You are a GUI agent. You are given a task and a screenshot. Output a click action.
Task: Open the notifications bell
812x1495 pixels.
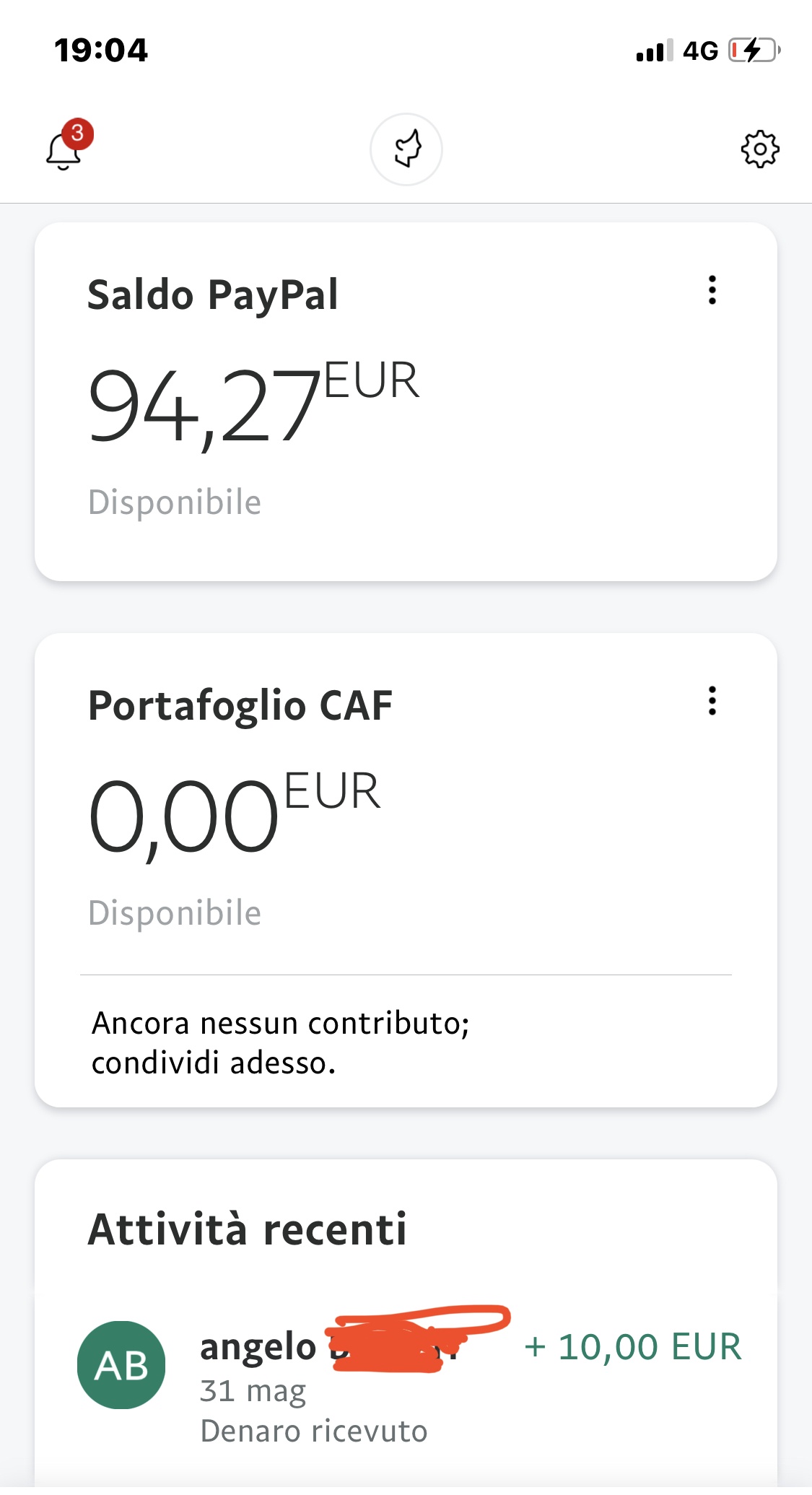point(65,148)
